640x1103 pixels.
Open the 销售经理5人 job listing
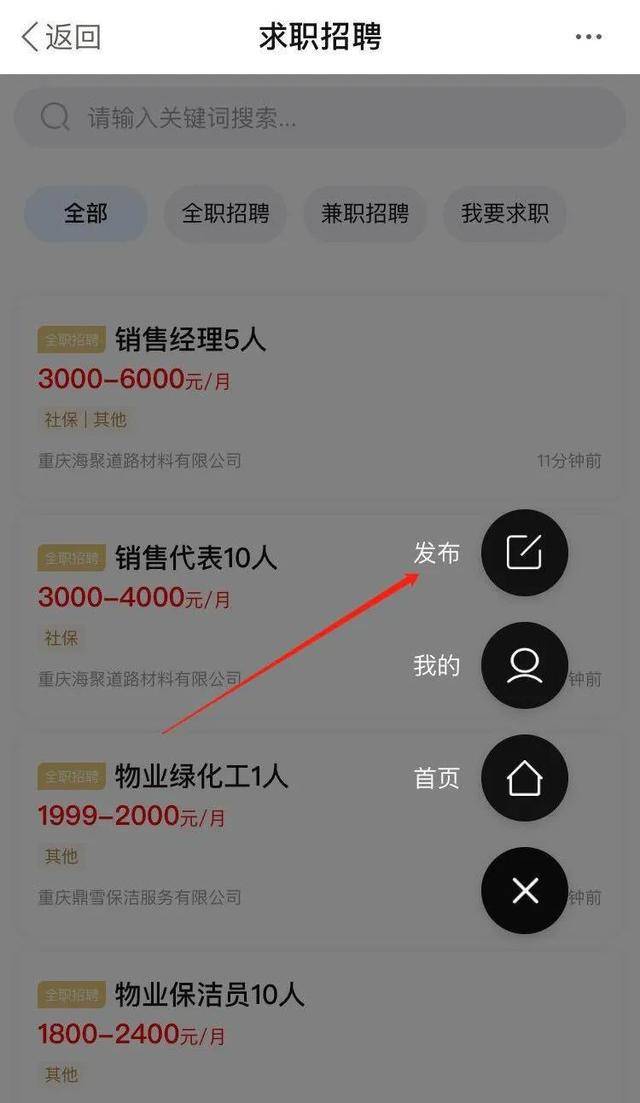tap(190, 340)
